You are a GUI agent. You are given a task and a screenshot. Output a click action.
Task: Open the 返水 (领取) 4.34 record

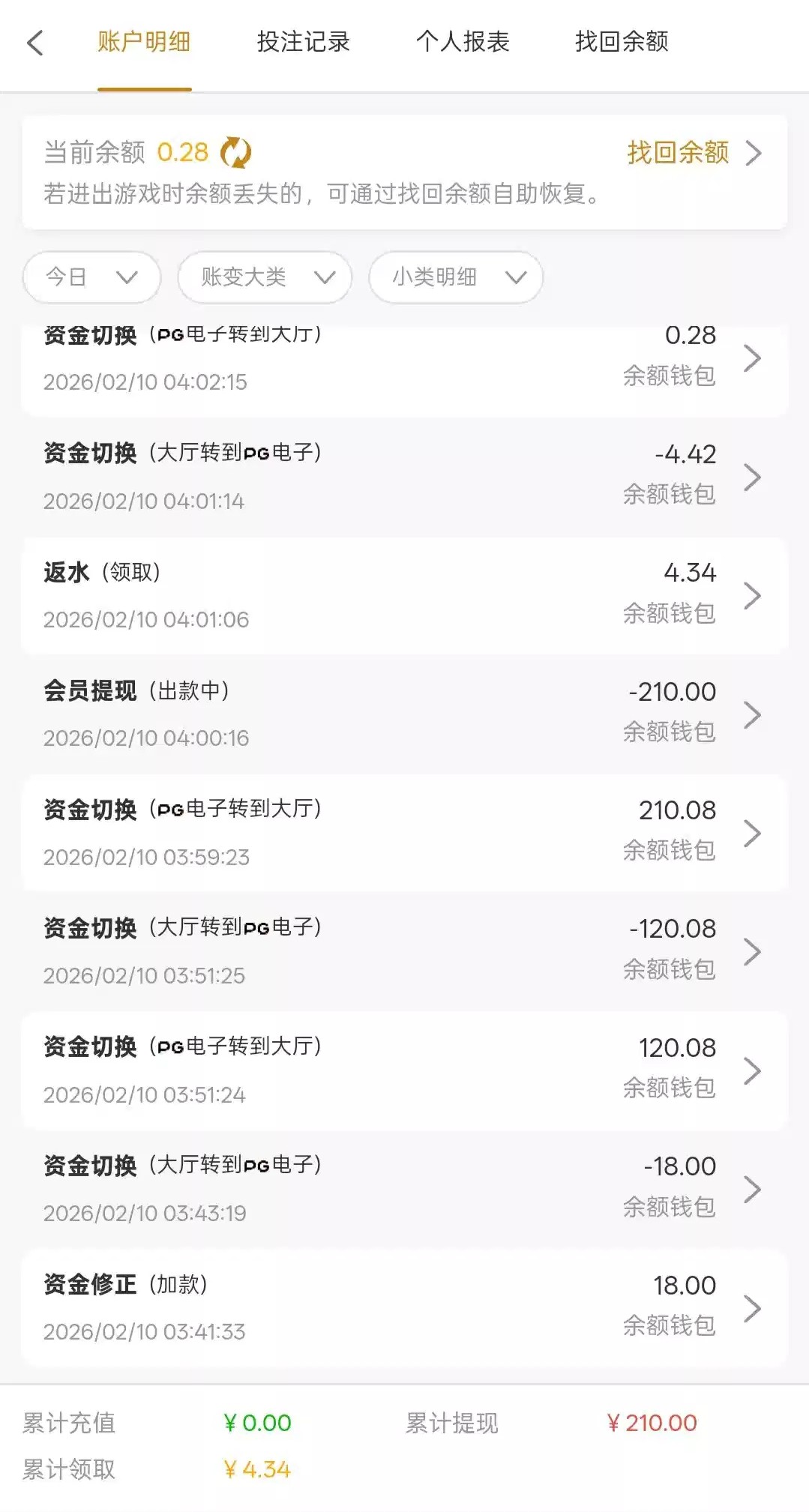pos(405,596)
